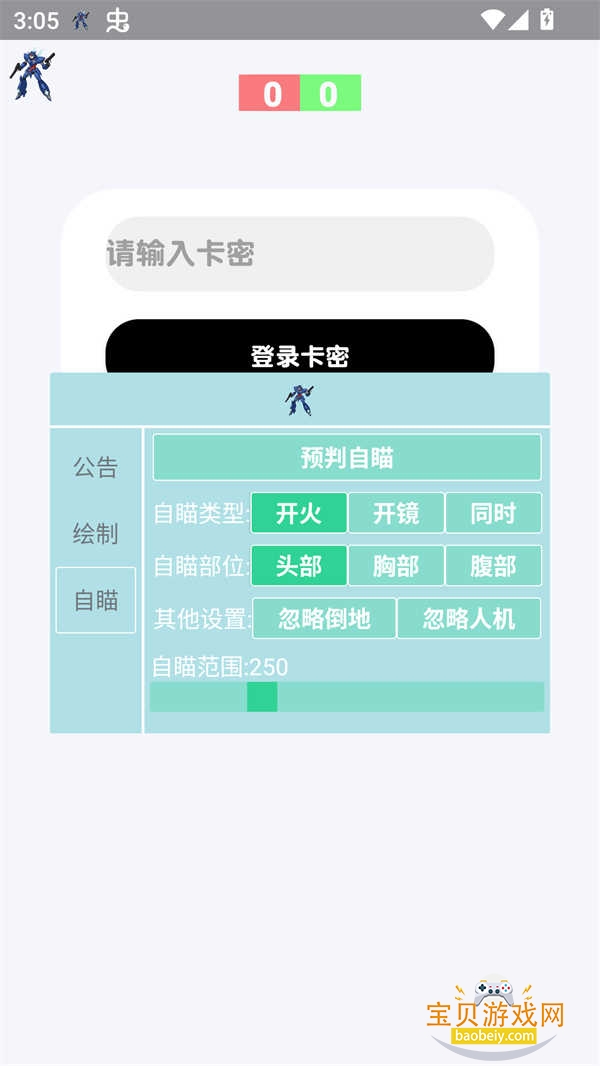
Task: Switch to the 公告 tab
Action: pos(96,467)
